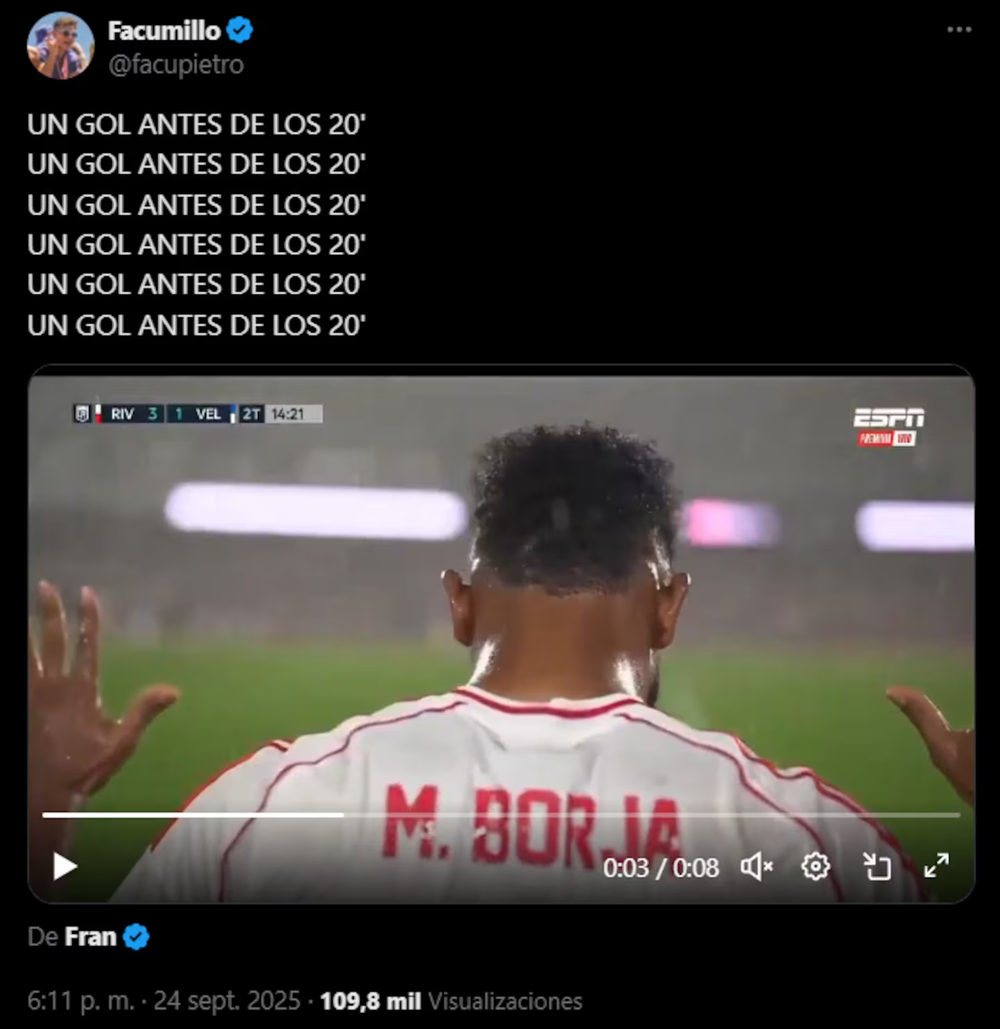Enable picture-in-picture mode for the video
The height and width of the screenshot is (1029, 1000).
point(877,867)
